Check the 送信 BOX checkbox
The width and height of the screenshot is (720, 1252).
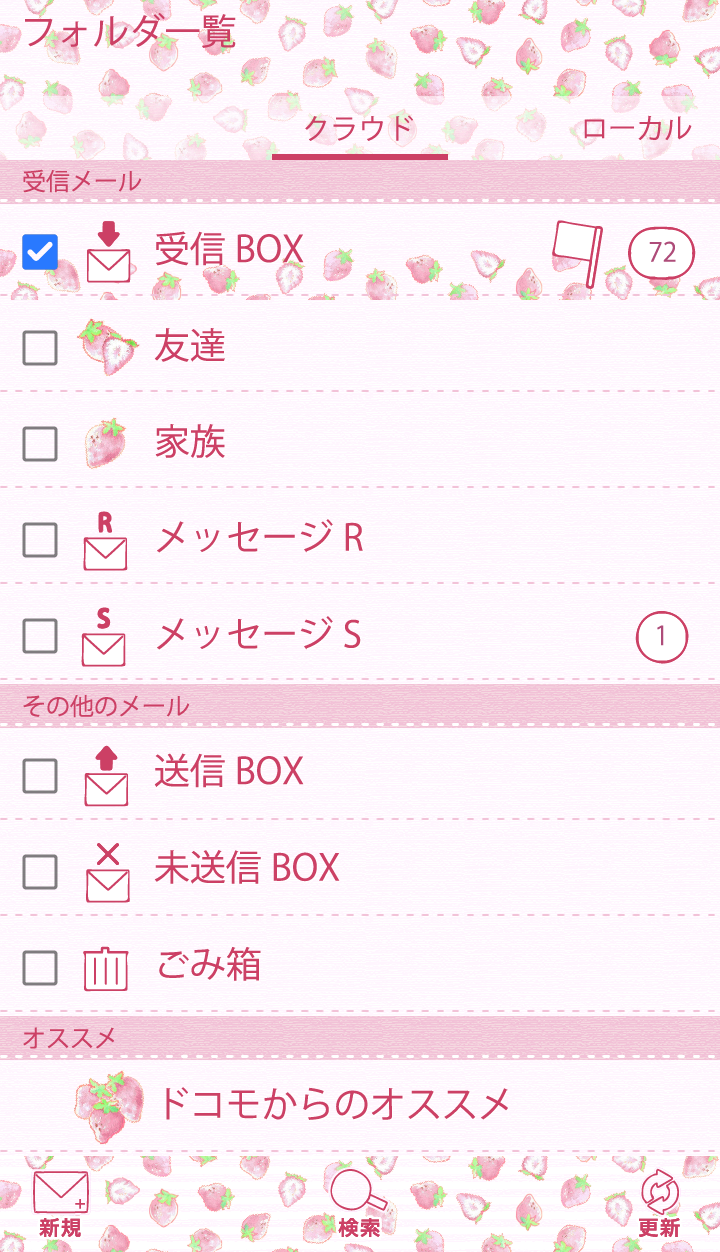[40, 774]
